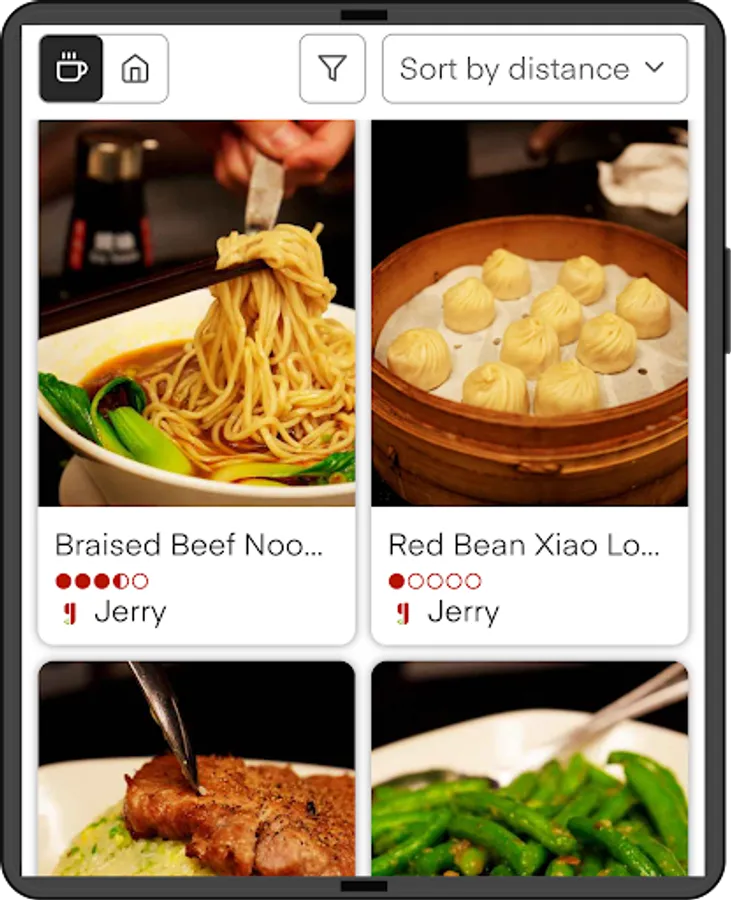Viewport: 731px width, 900px height.
Task: Open the Red Bean Xiao Long Bao card
Action: 529,380
